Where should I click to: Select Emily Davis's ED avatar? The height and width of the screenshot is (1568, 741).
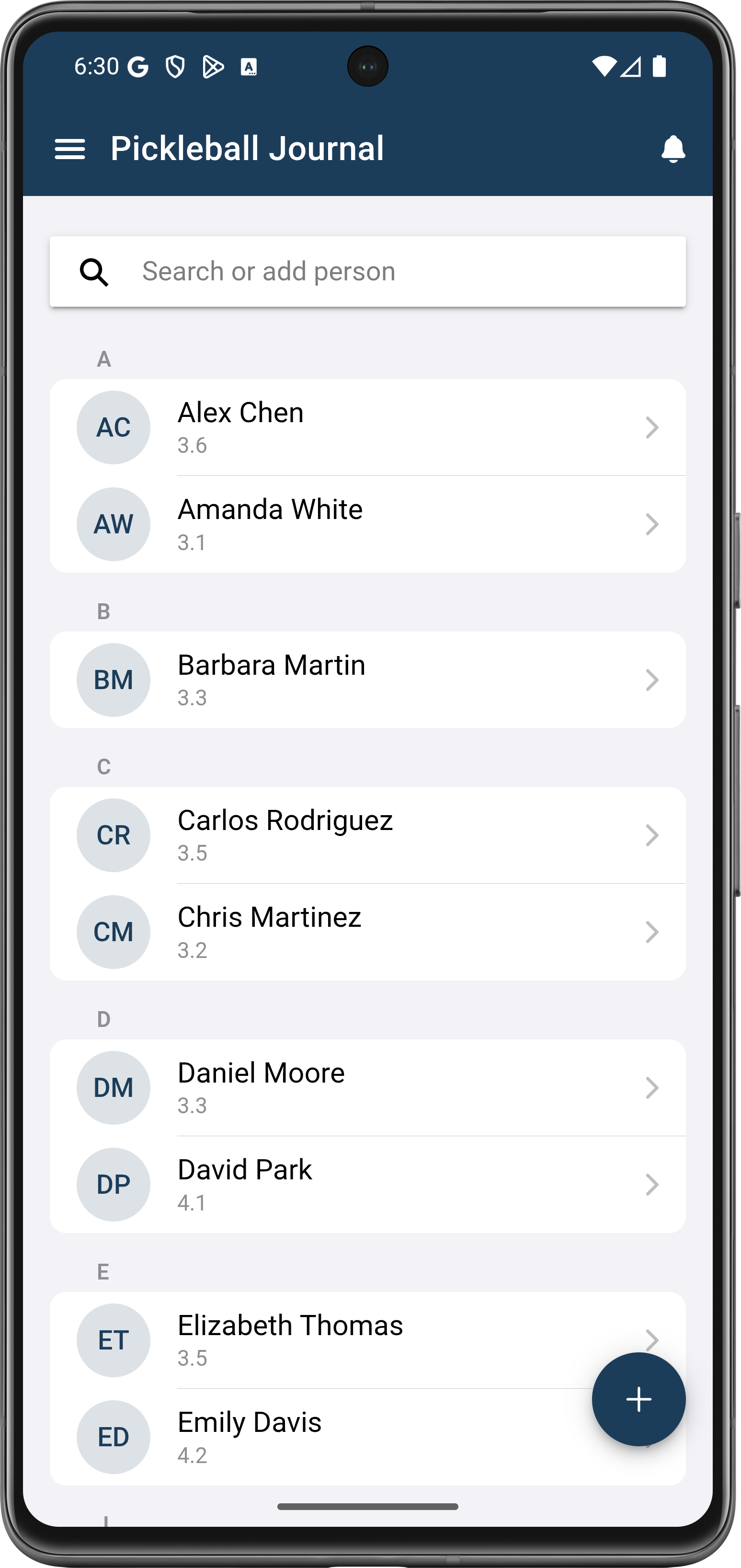tap(113, 1437)
